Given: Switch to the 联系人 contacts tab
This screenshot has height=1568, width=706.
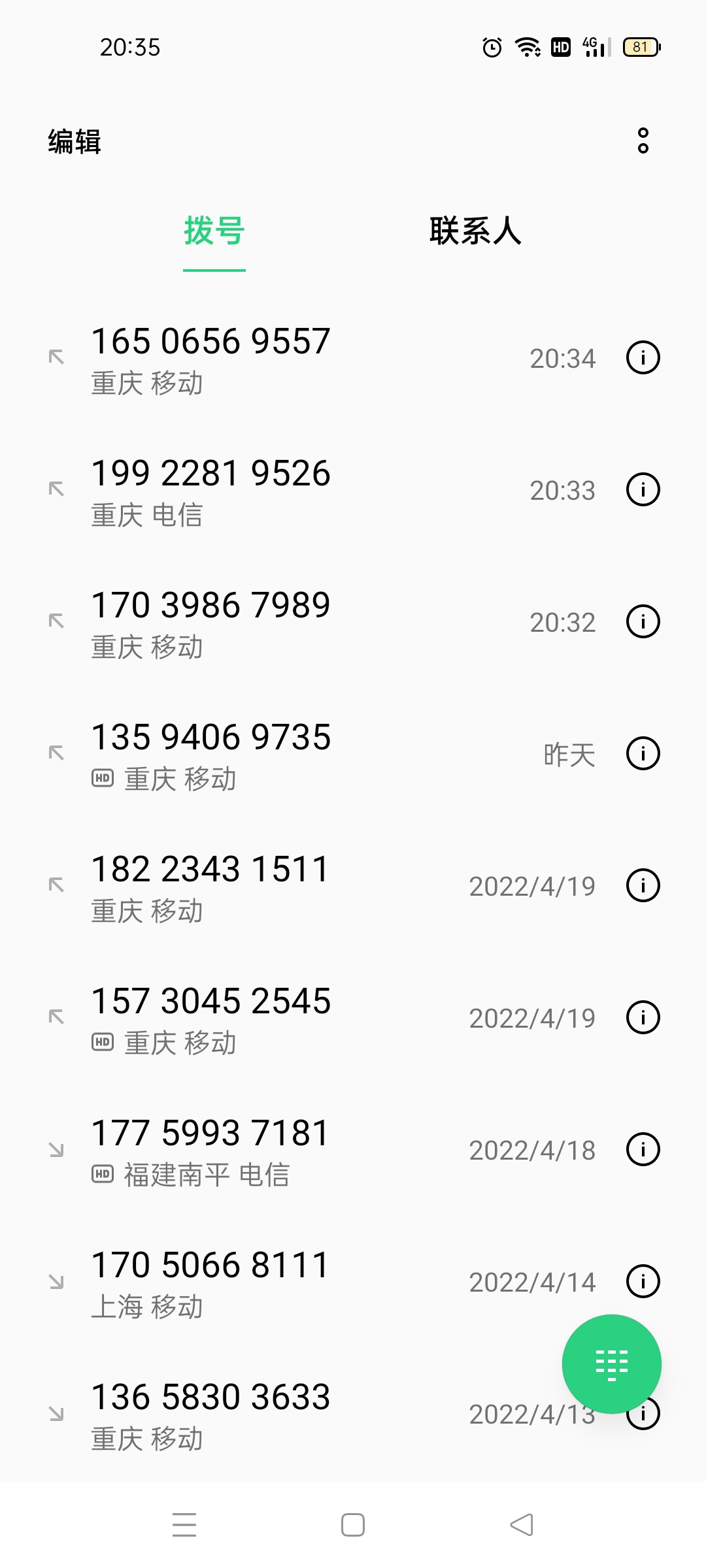Looking at the screenshot, I should click(x=475, y=231).
